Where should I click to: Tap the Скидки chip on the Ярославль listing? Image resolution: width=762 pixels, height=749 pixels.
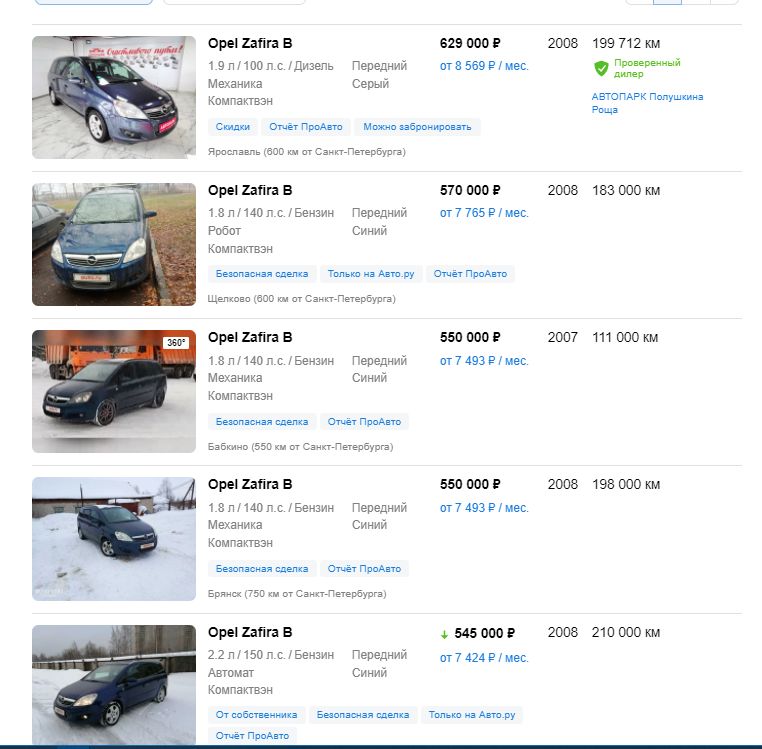[233, 127]
